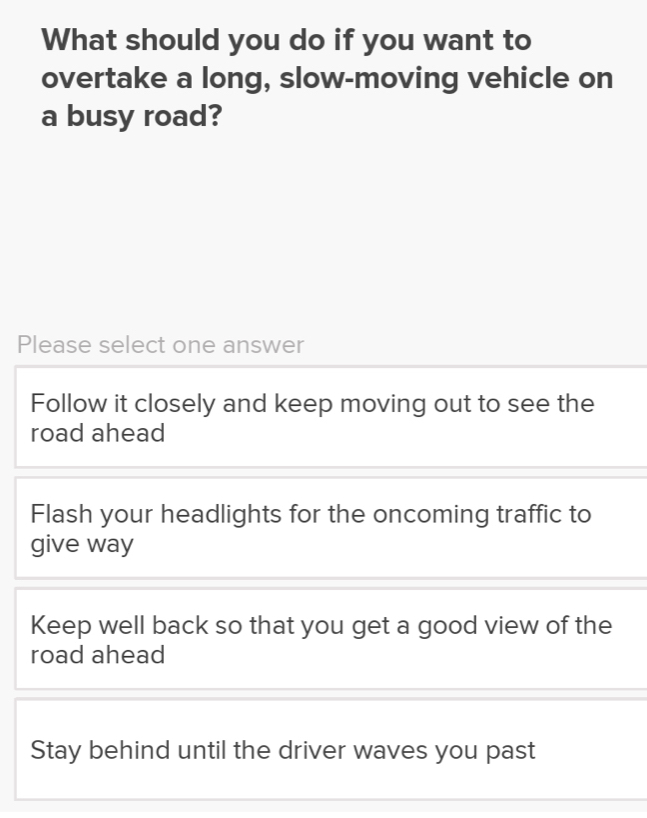The width and height of the screenshot is (647, 818).
Task: Pick 'Keep well back' answer option
Action: (x=330, y=640)
